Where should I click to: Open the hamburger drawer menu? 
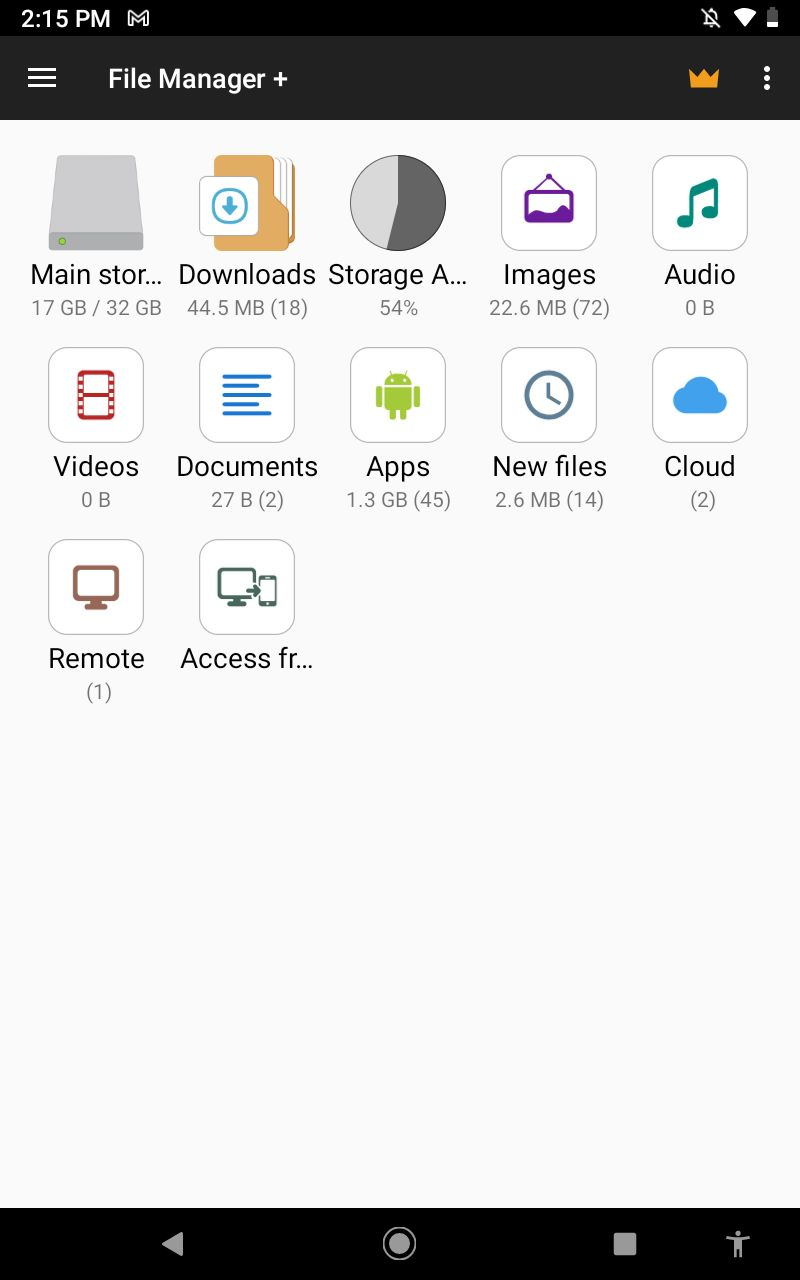point(42,78)
